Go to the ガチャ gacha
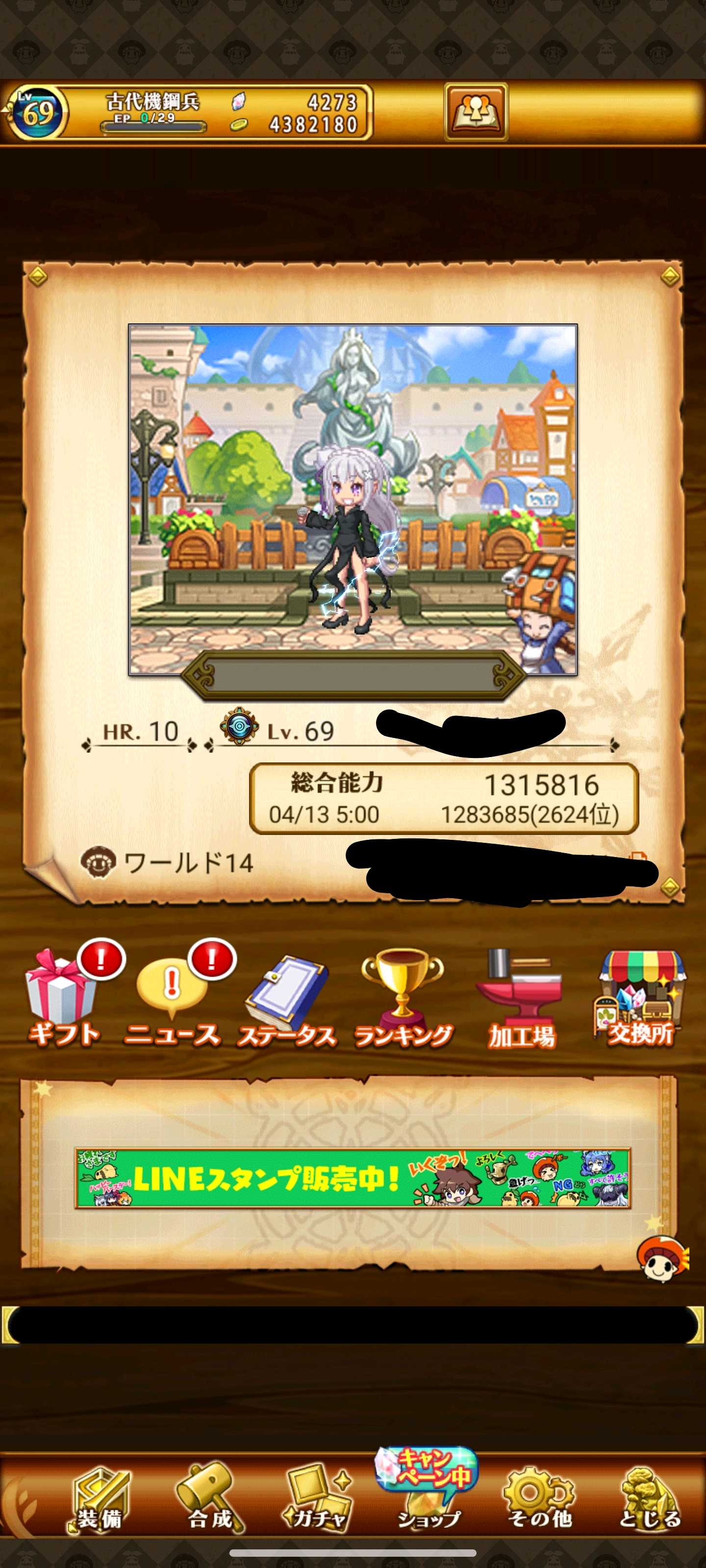The width and height of the screenshot is (706, 1568). [x=318, y=1498]
